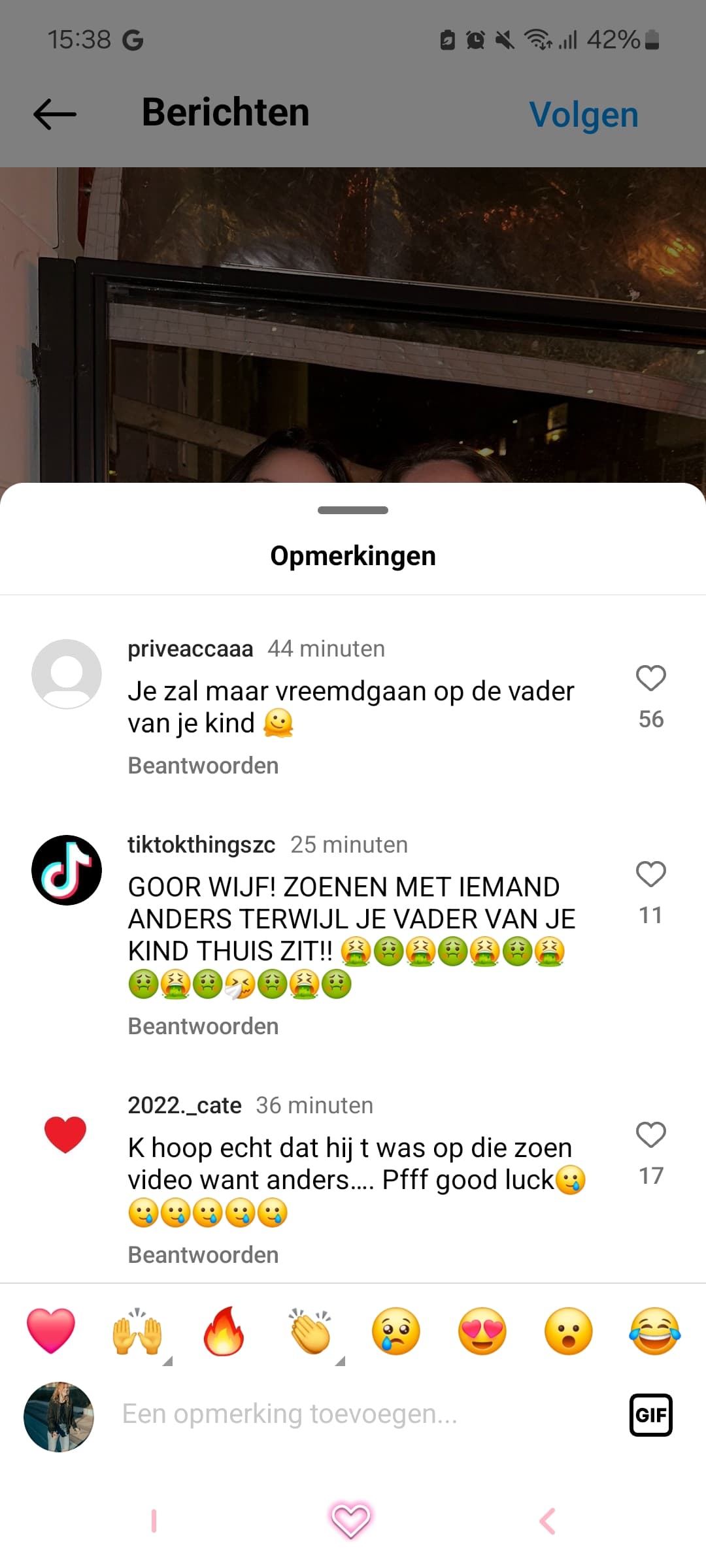Insert the heart-eyes quick emoji

pyautogui.click(x=482, y=1331)
